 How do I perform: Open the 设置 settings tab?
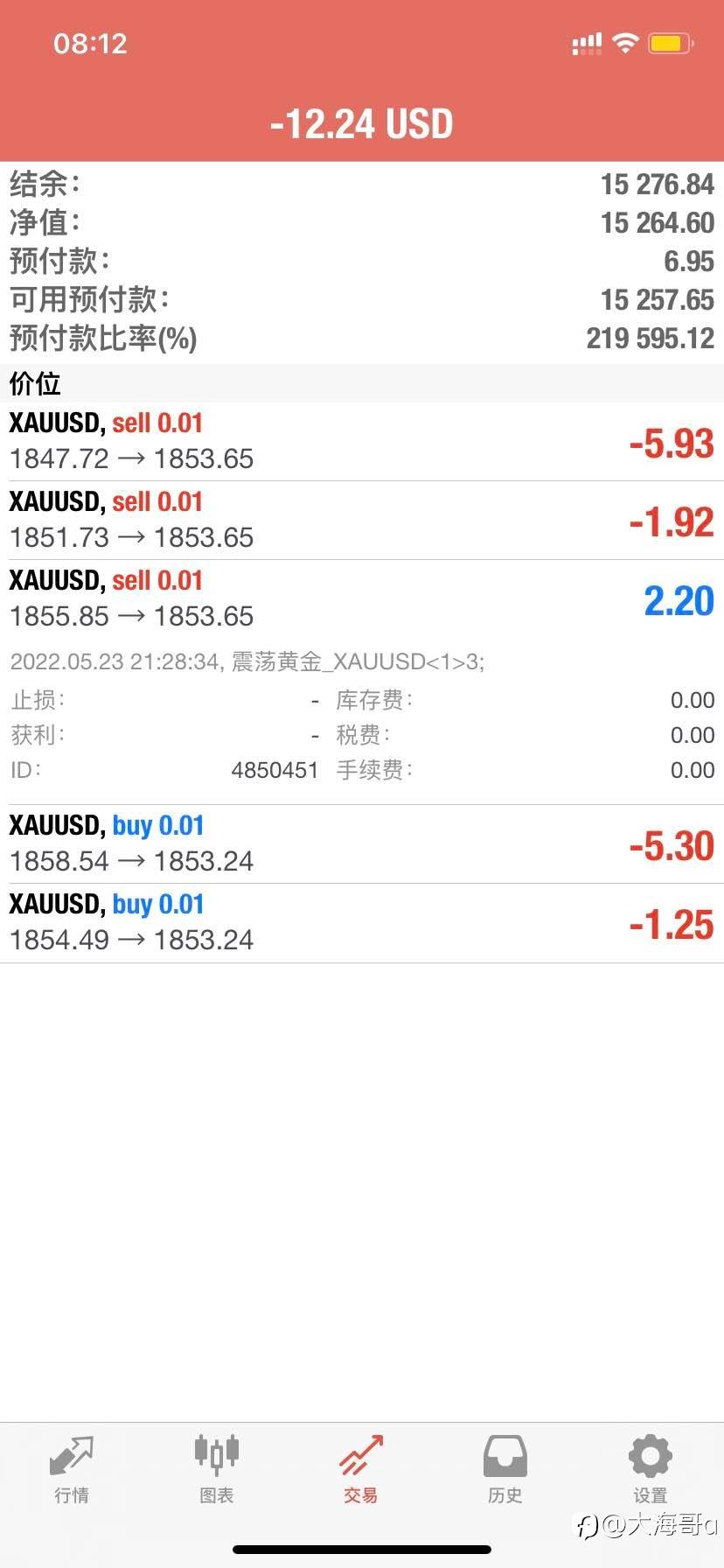click(x=650, y=1470)
